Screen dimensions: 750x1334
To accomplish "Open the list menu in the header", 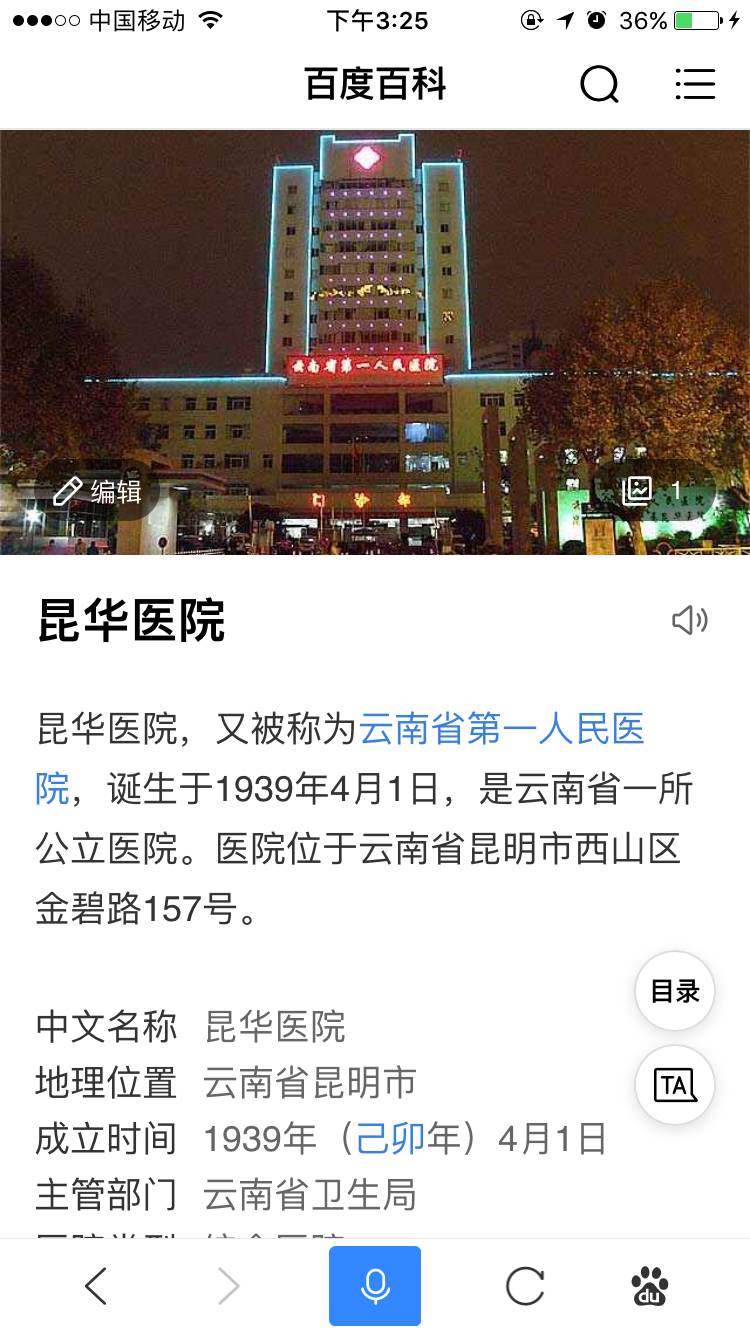I will pyautogui.click(x=695, y=85).
